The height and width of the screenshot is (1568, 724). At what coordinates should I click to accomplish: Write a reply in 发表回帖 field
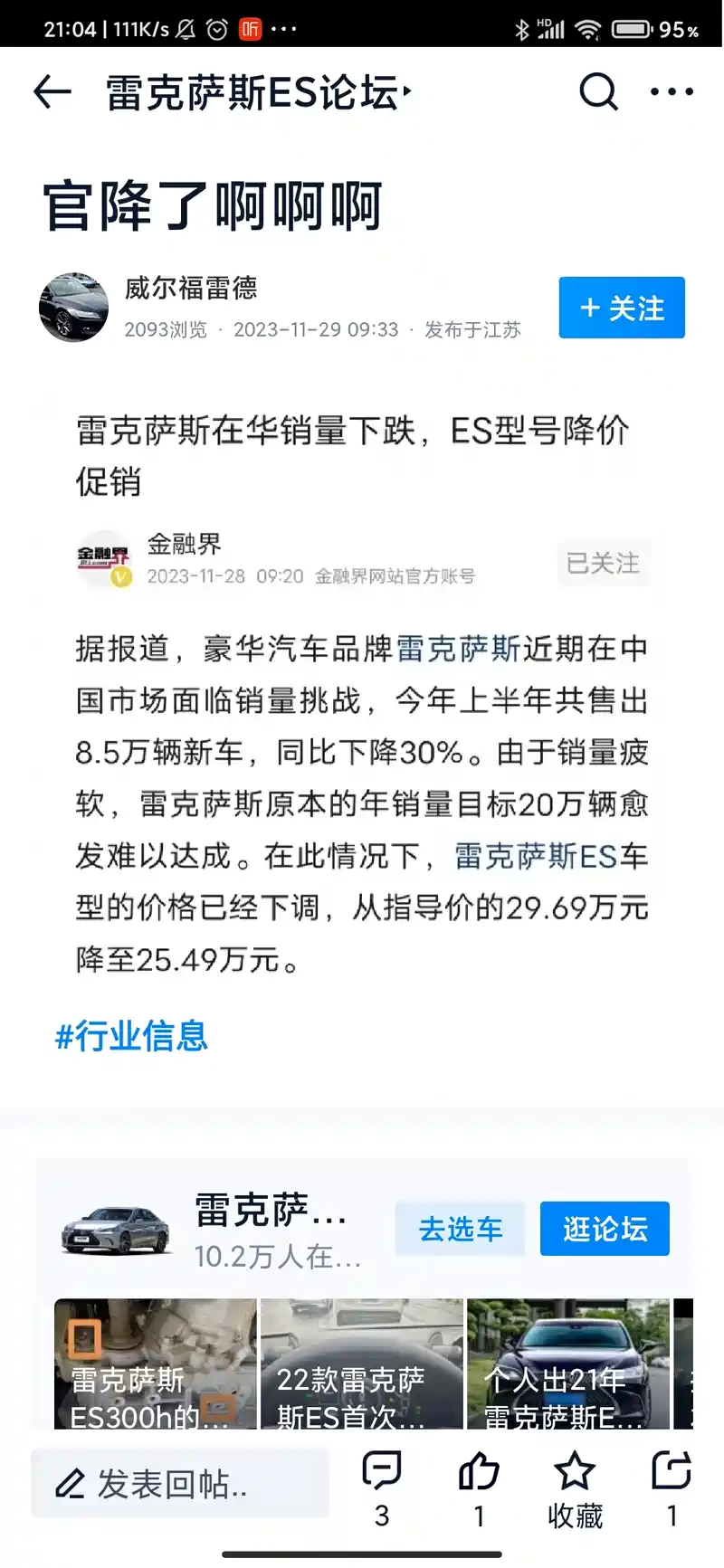tap(179, 1484)
